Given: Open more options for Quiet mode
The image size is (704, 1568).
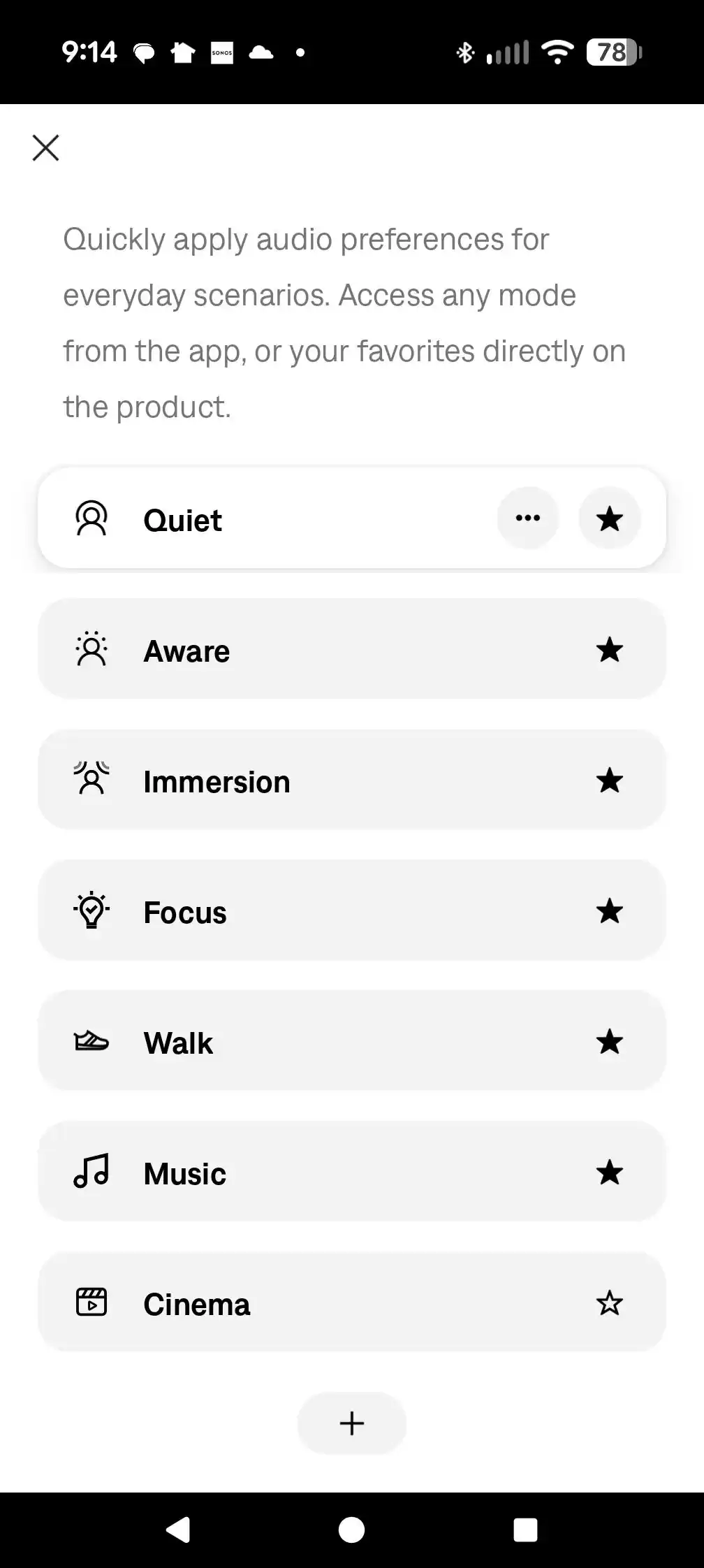Looking at the screenshot, I should tap(528, 518).
